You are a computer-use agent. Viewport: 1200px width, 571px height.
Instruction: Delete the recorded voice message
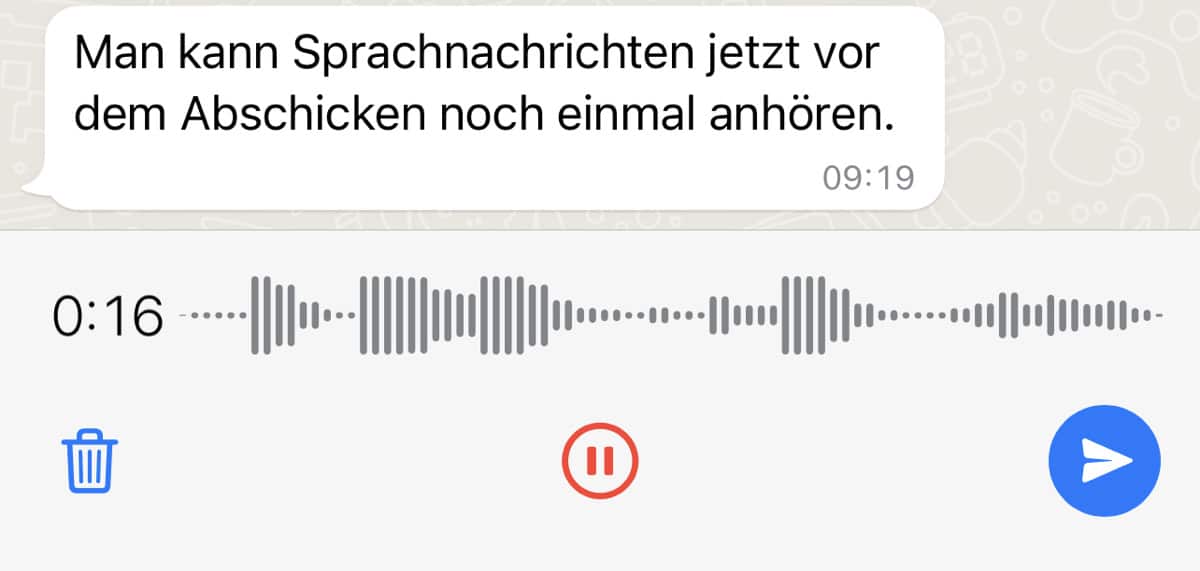tap(91, 461)
